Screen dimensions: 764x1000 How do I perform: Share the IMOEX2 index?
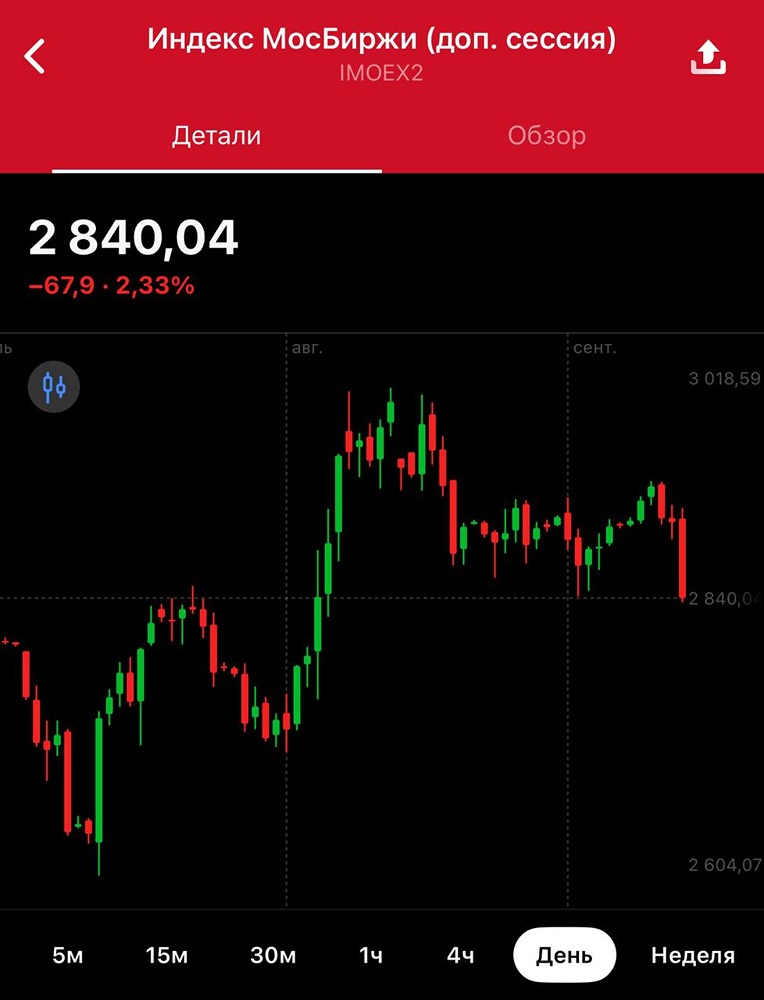tap(708, 57)
